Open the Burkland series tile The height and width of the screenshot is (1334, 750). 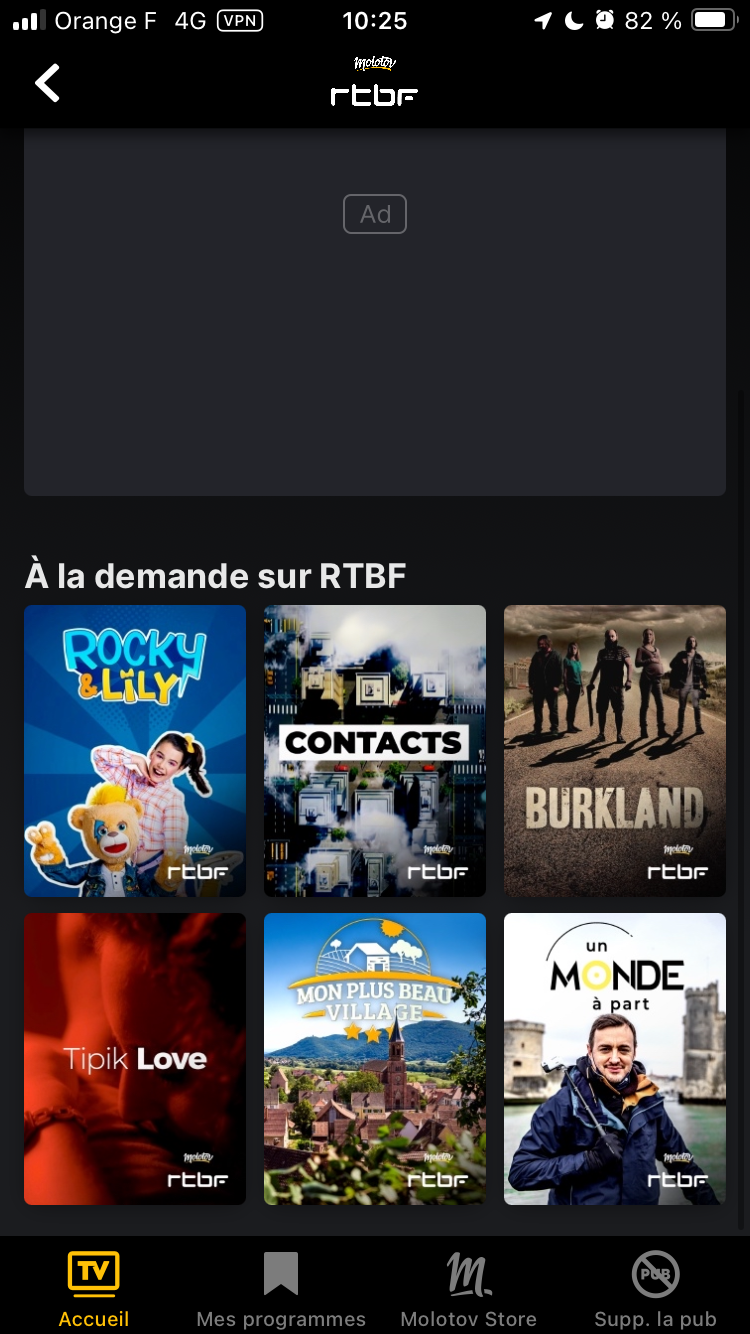point(615,750)
